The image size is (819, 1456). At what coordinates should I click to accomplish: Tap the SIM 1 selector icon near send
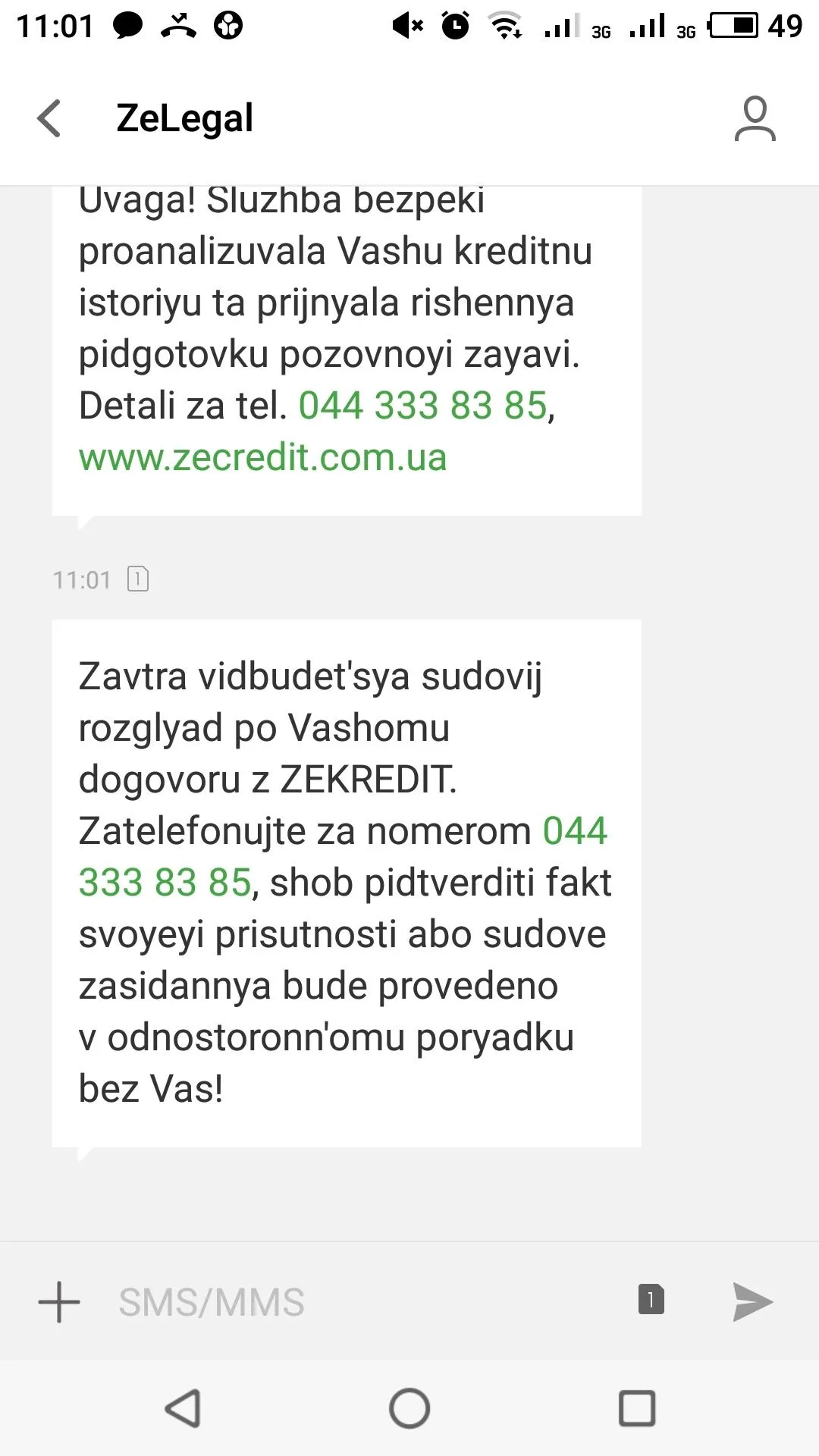pyautogui.click(x=651, y=1300)
